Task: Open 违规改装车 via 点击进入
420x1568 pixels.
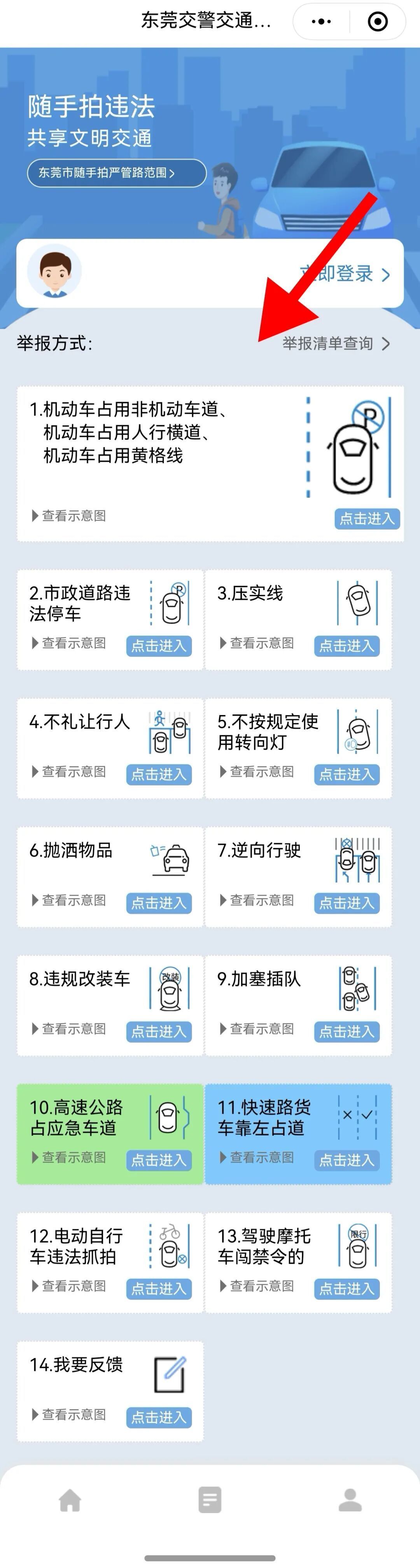Action: (x=159, y=1031)
